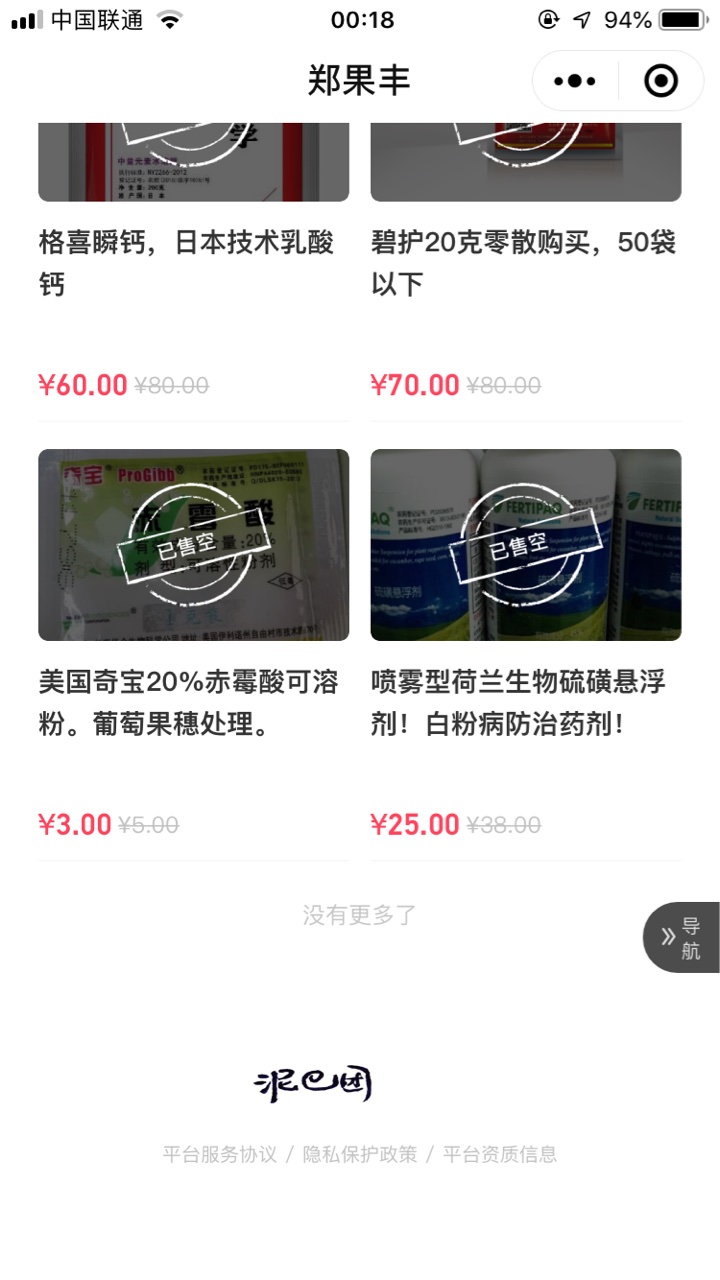
Task: View the 碧护20克零散购买 product
Action: [525, 263]
